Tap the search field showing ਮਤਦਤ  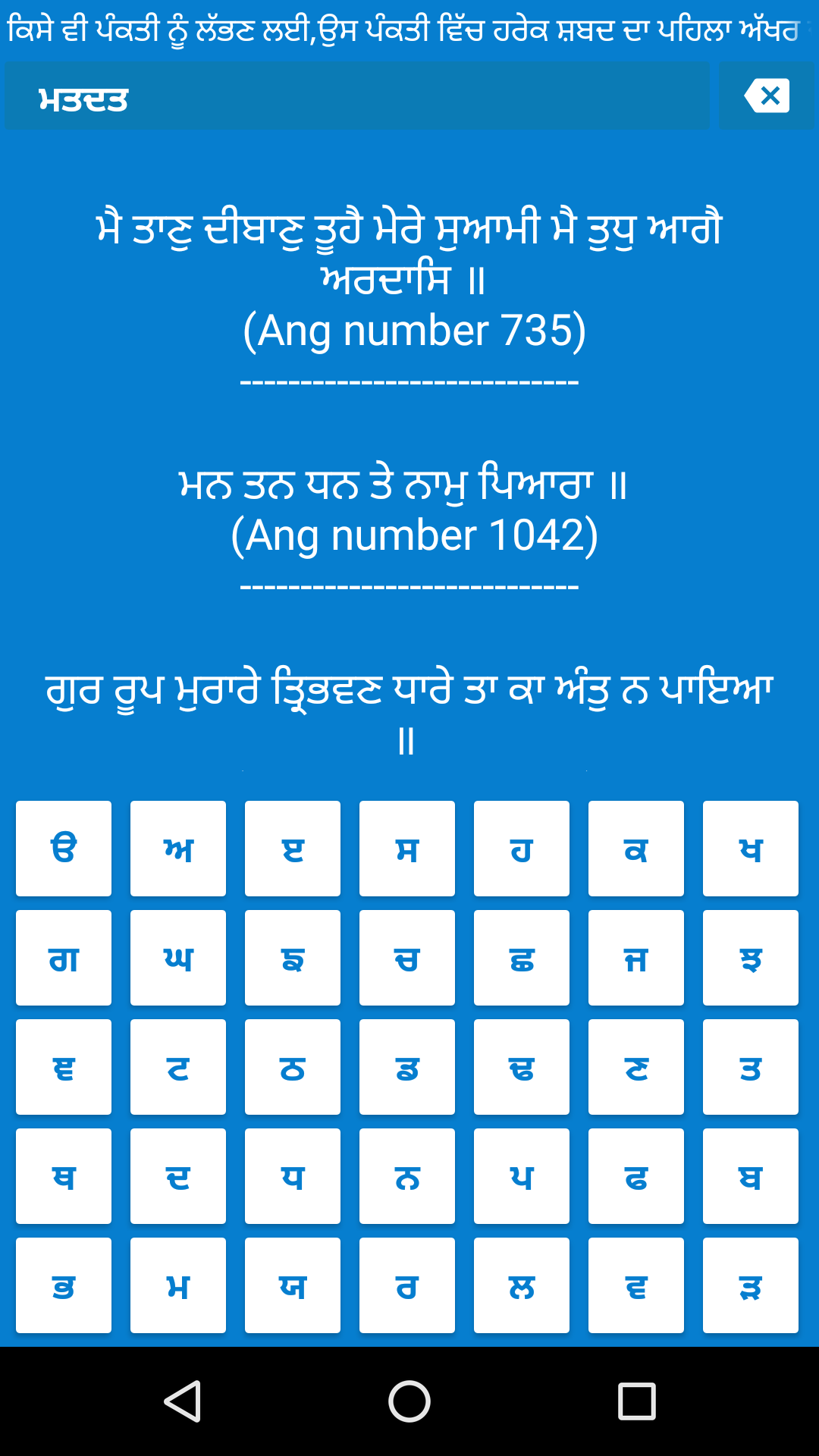coord(356,96)
